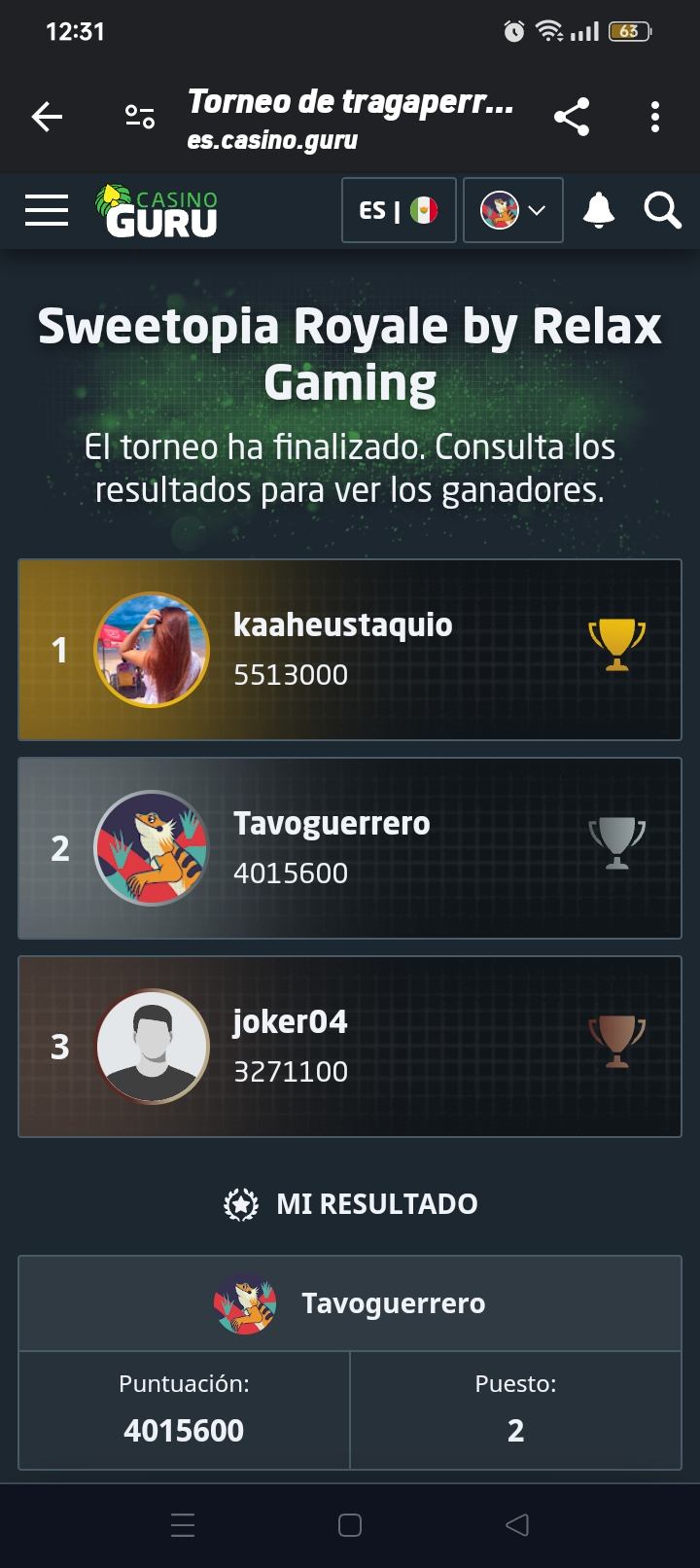Open the notifications bell

click(599, 210)
